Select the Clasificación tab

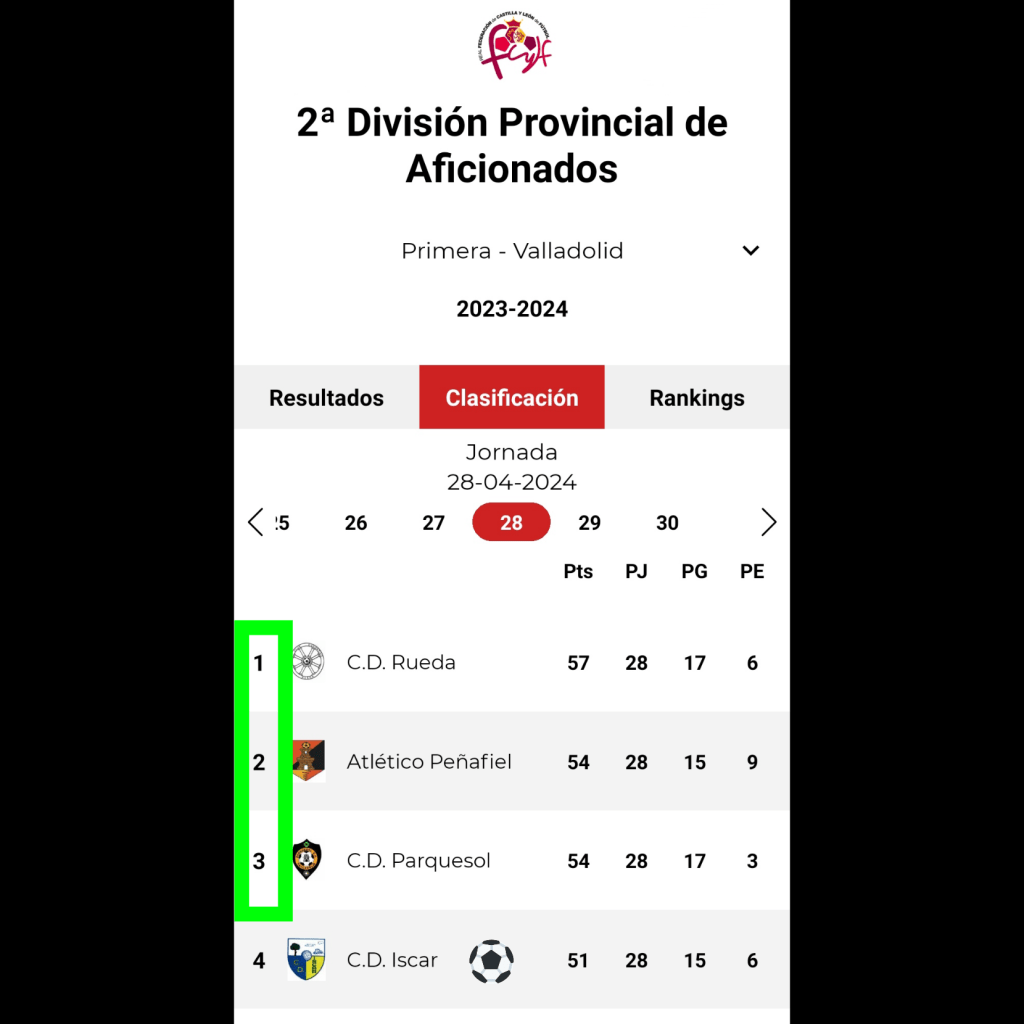click(x=512, y=398)
